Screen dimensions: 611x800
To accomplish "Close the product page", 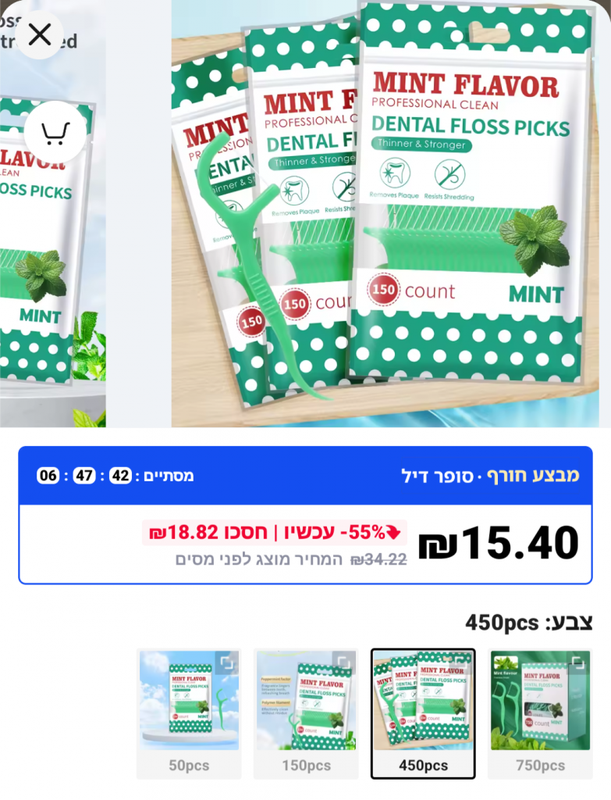I will 40,35.
